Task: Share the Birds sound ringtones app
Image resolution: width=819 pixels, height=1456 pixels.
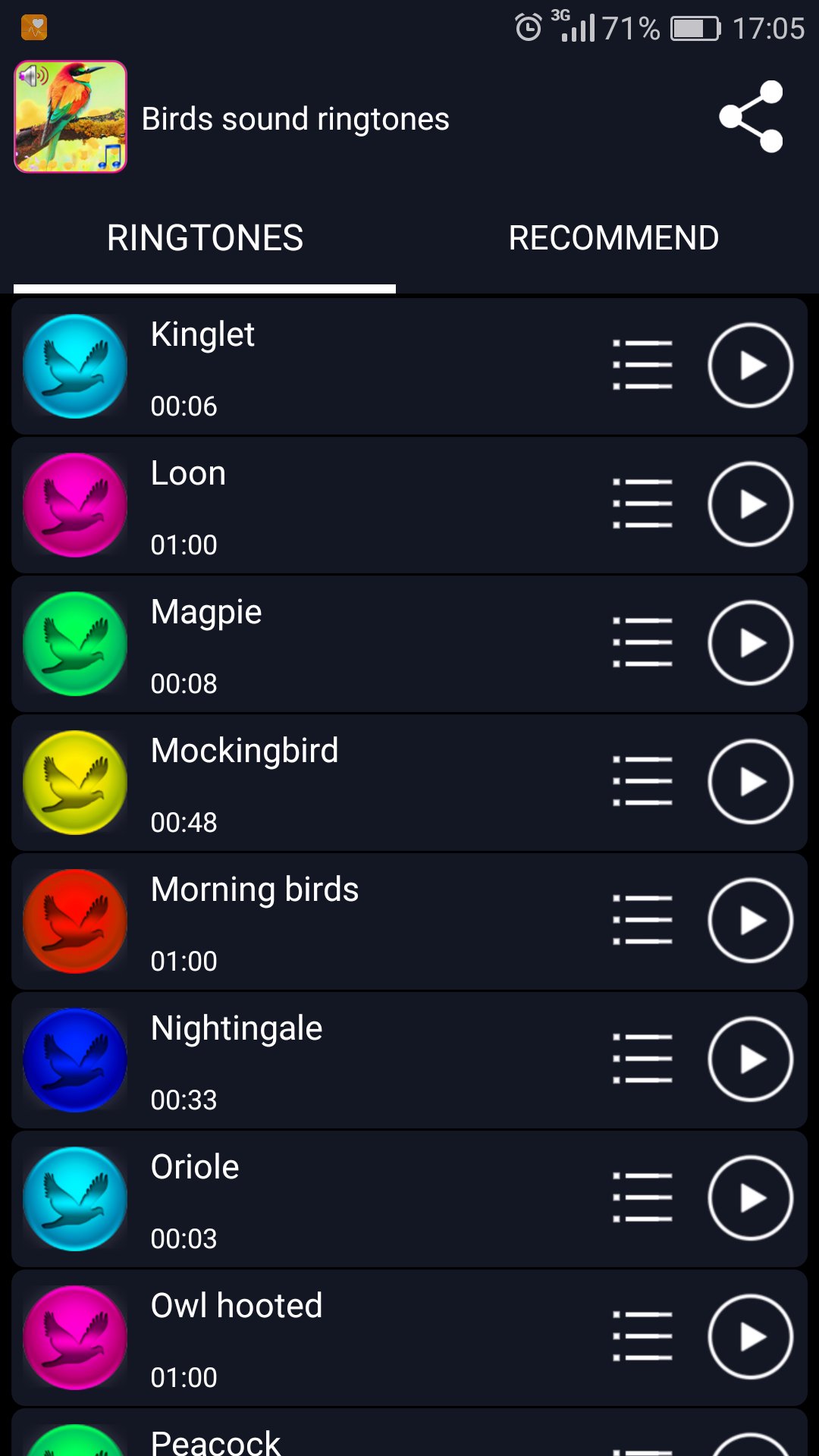Action: [751, 117]
